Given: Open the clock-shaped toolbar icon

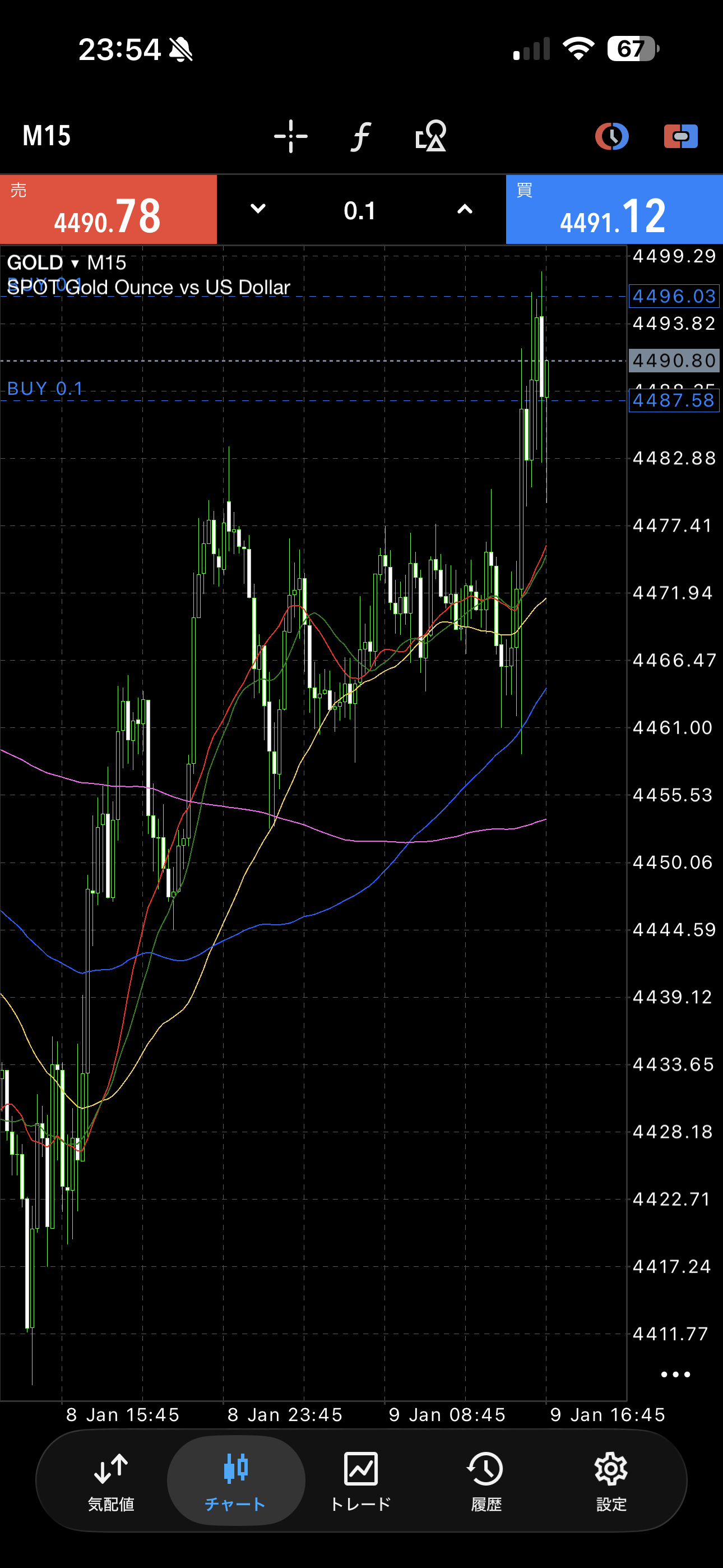Looking at the screenshot, I should (611, 136).
